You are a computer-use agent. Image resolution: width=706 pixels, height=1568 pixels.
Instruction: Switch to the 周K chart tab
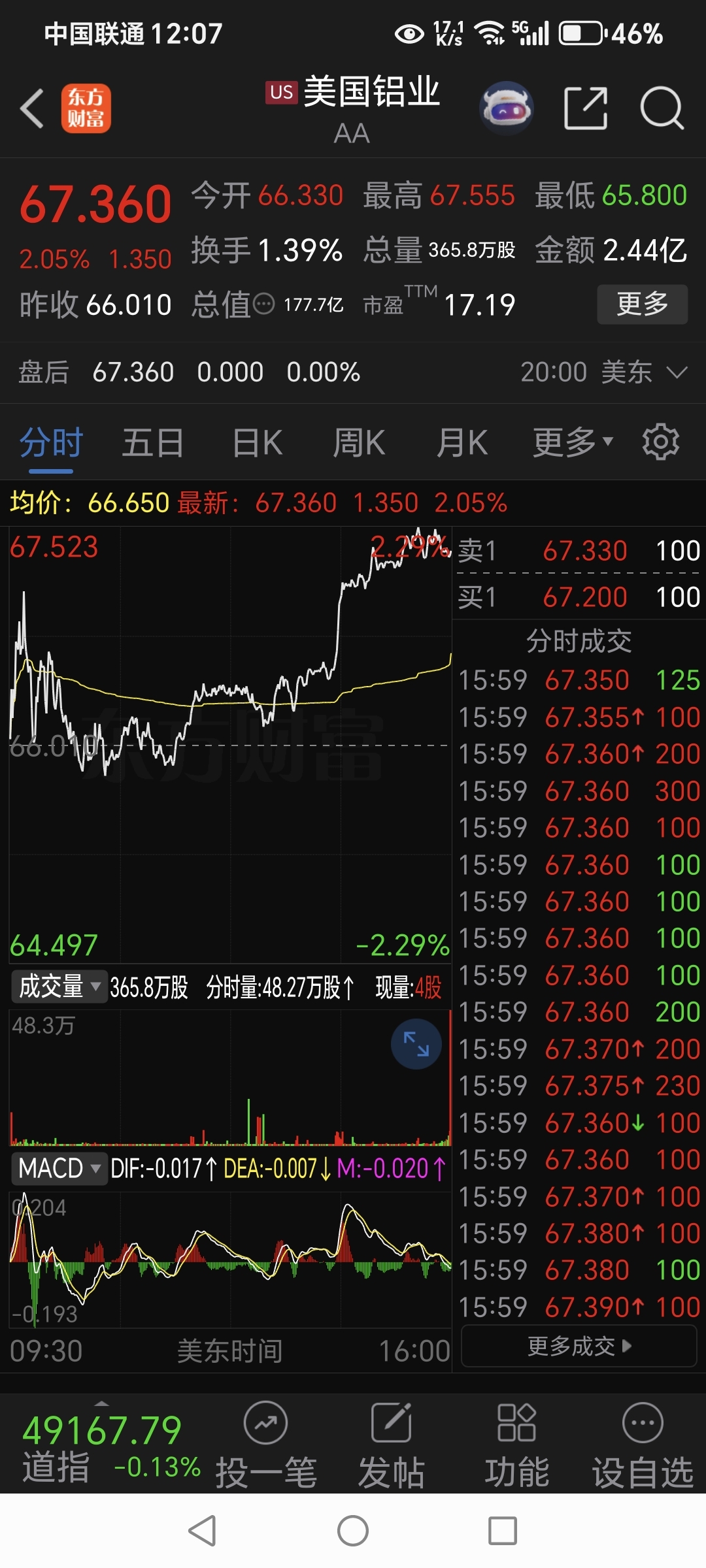pyautogui.click(x=359, y=443)
